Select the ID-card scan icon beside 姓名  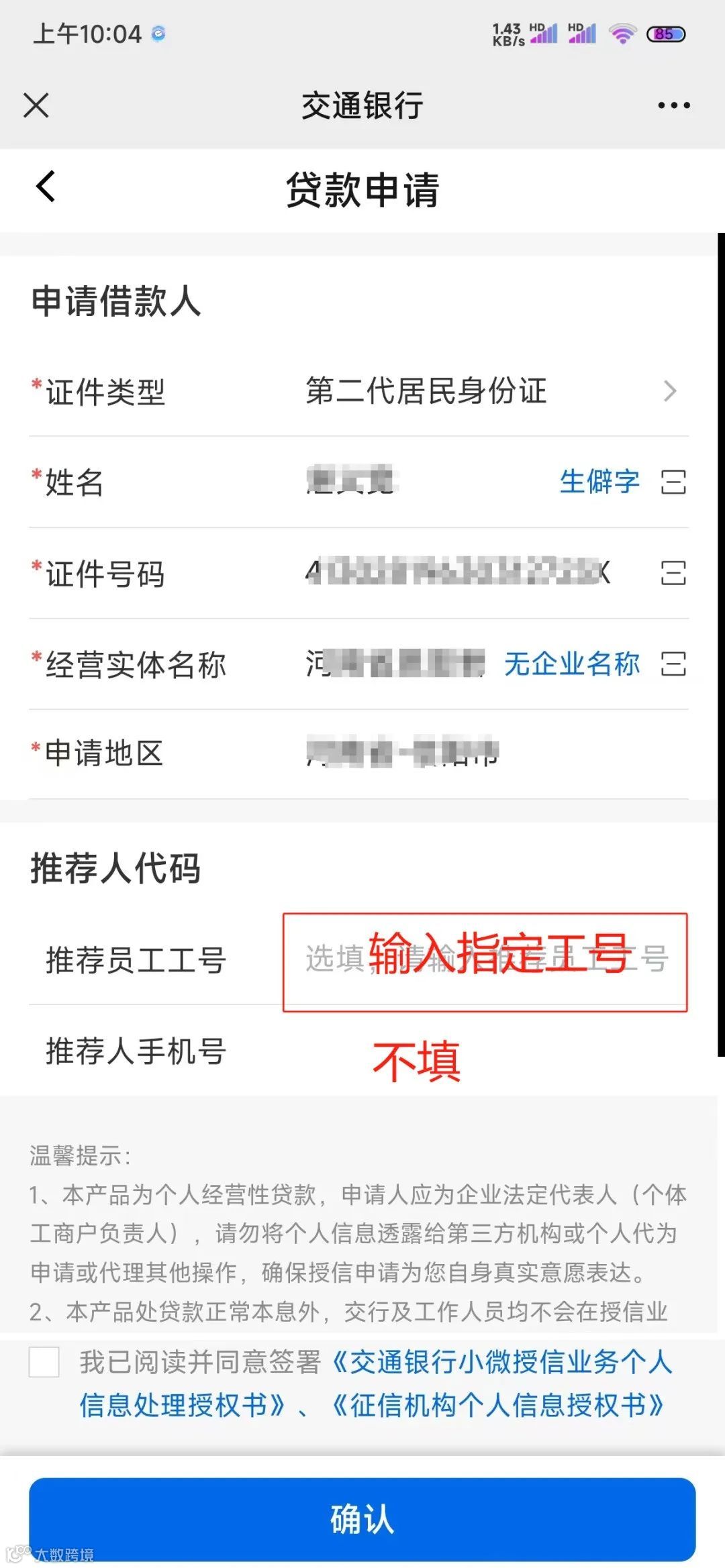click(673, 482)
